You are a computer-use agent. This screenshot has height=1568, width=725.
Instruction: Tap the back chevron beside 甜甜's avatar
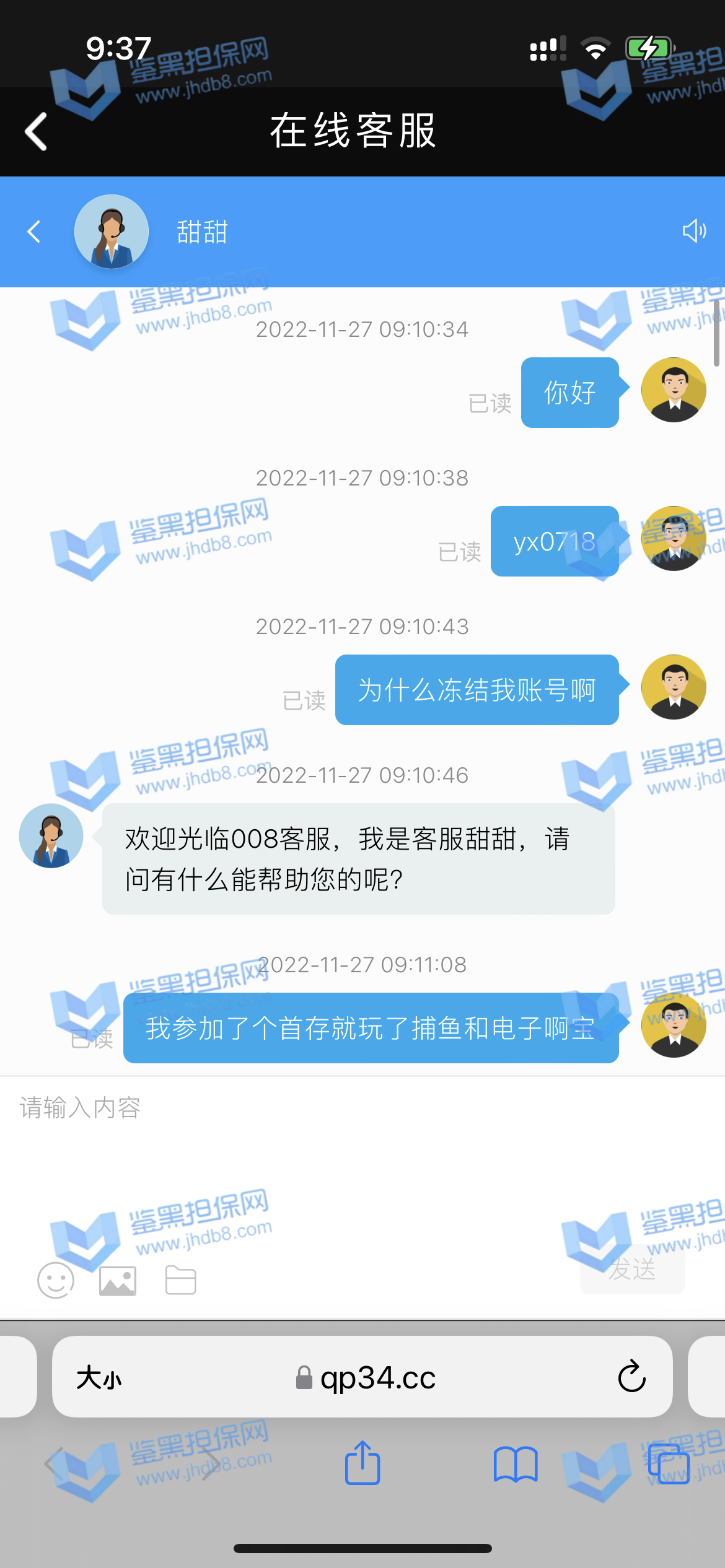pyautogui.click(x=34, y=232)
